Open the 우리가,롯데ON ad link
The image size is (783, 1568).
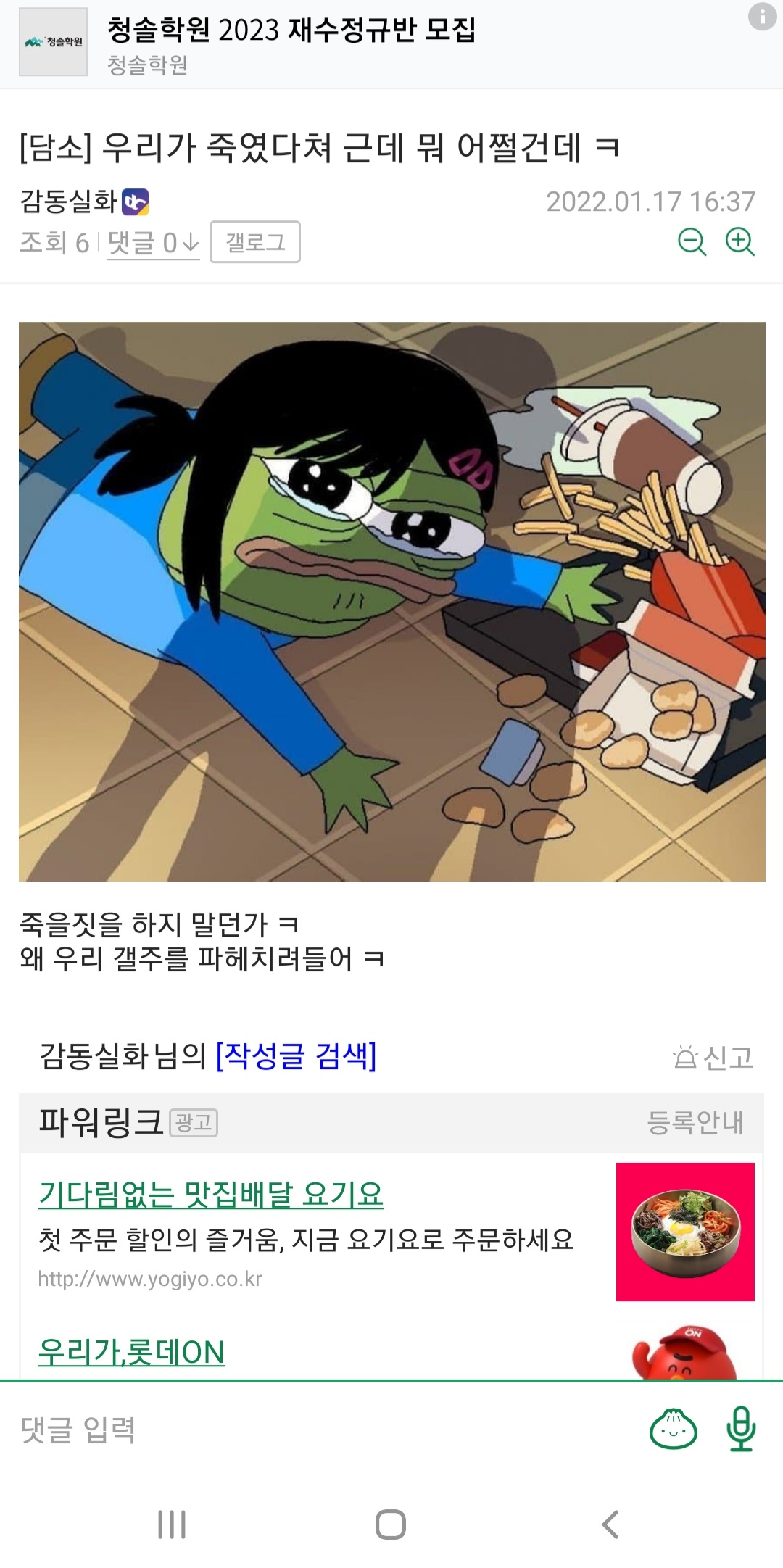(131, 1352)
